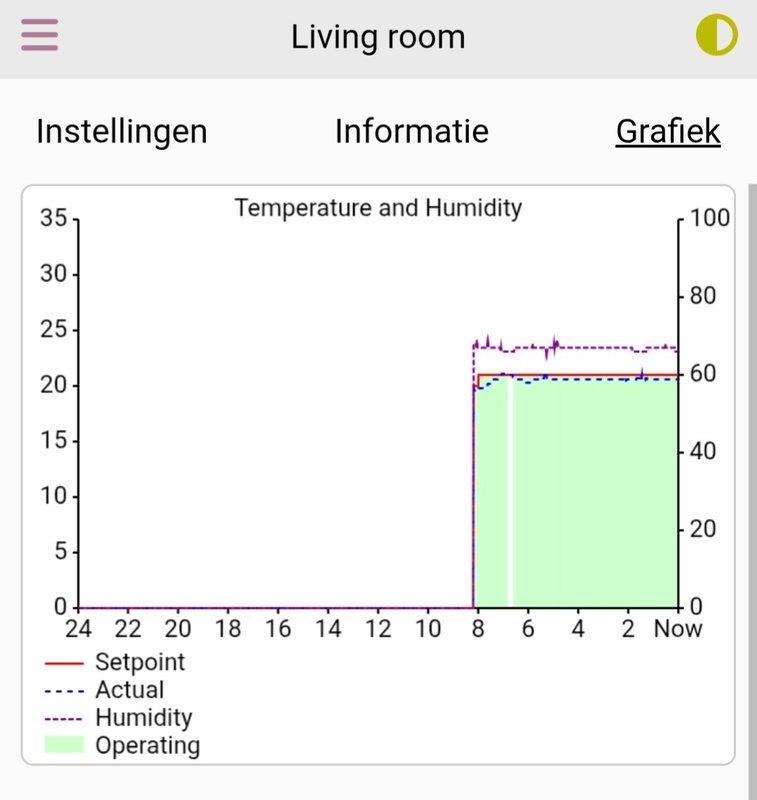
Task: Open the Informatie tab
Action: click(410, 130)
